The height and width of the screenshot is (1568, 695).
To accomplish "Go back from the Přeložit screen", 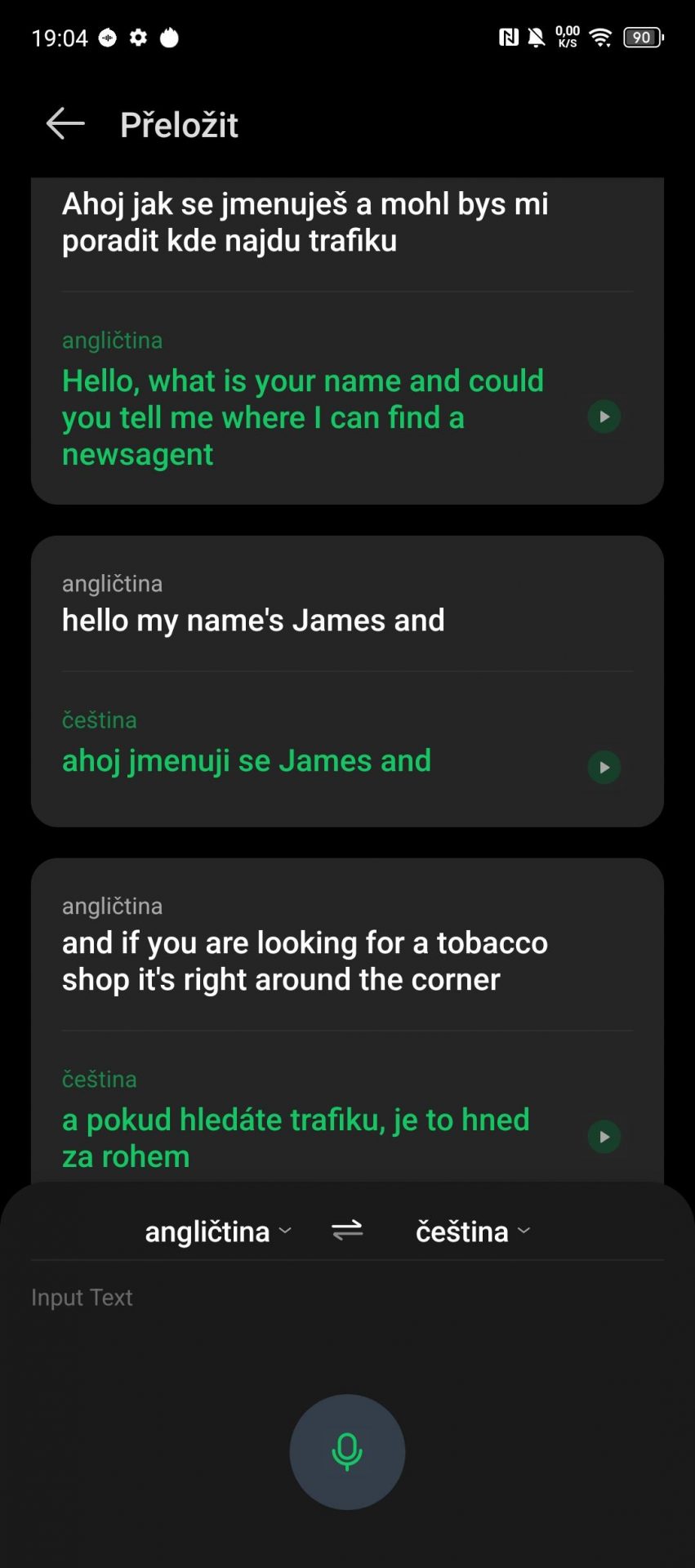I will pos(65,124).
